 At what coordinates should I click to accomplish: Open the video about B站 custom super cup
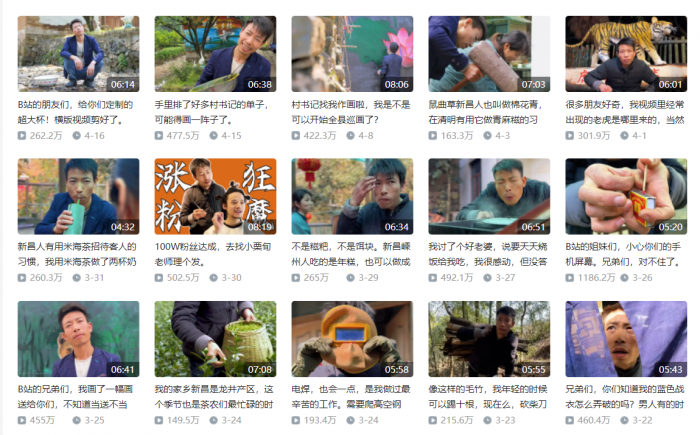(x=78, y=53)
